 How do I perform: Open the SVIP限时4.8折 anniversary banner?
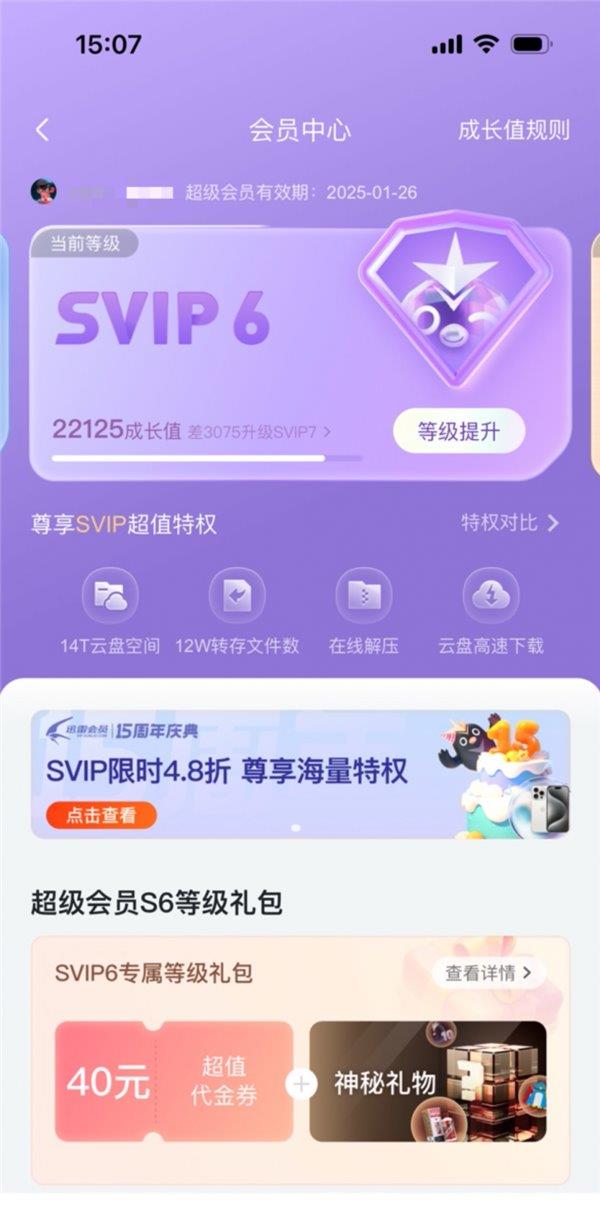pyautogui.click(x=300, y=772)
